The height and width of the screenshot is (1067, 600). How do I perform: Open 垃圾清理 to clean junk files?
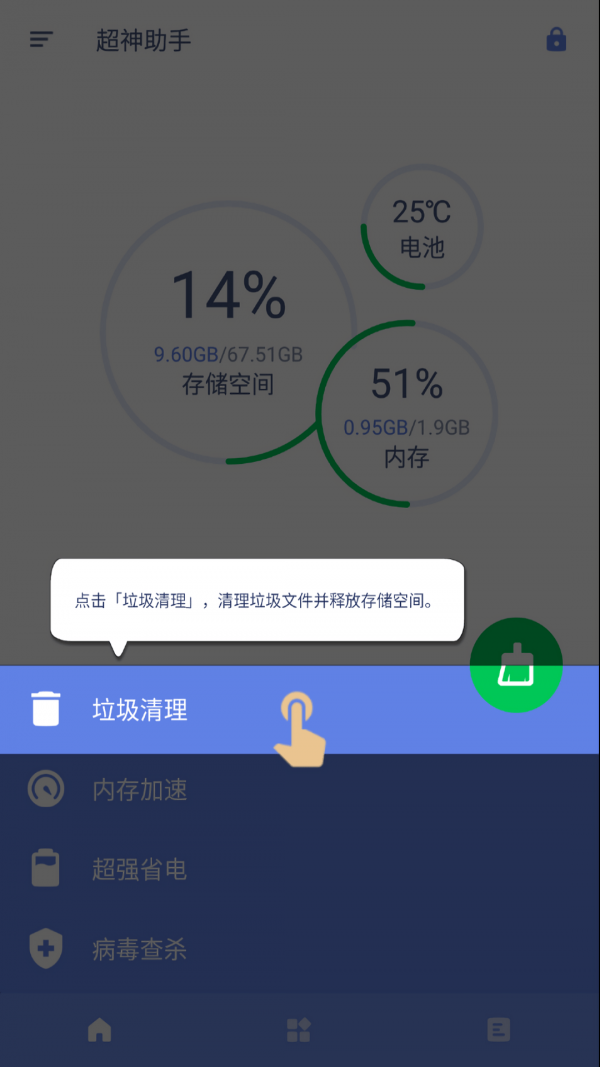click(x=140, y=710)
